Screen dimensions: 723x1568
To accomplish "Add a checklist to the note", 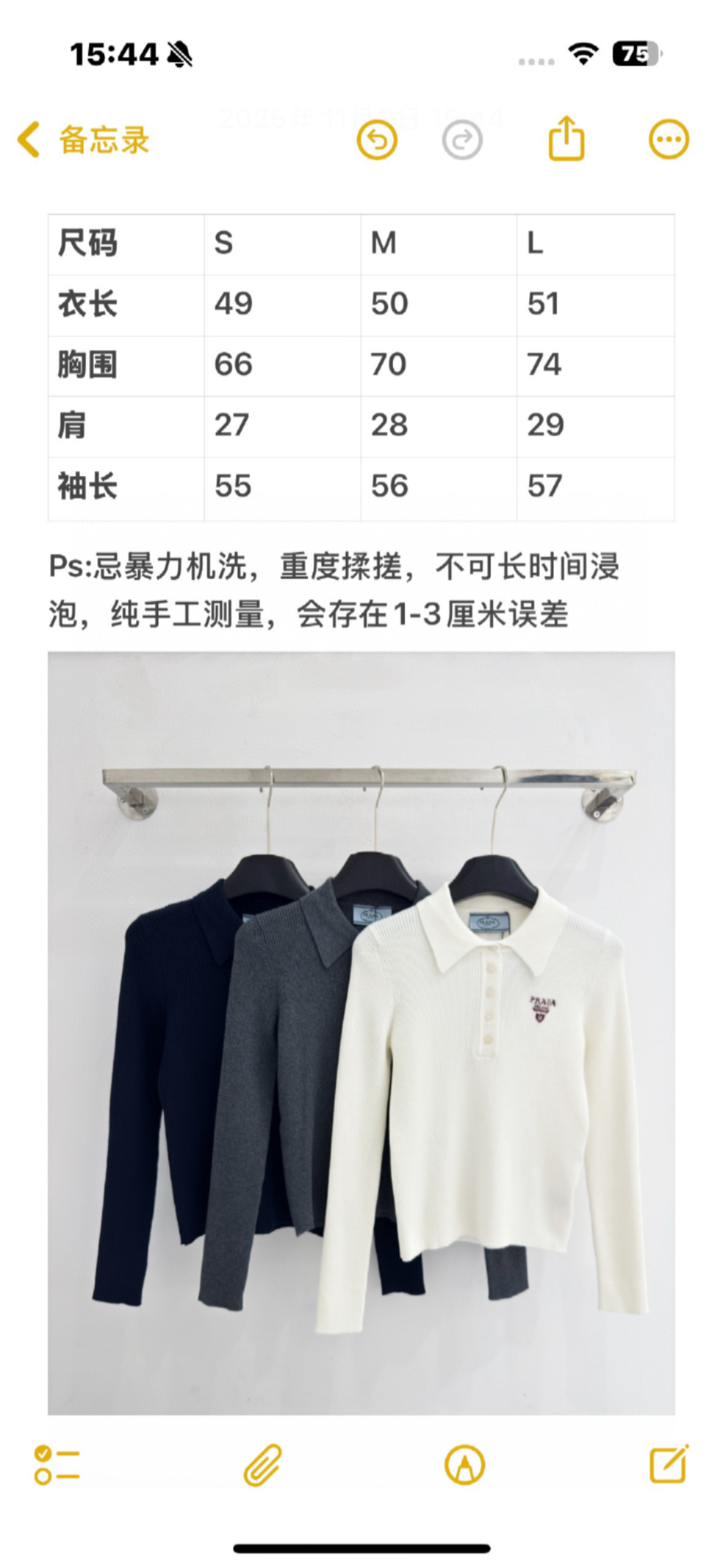I will [x=56, y=1464].
